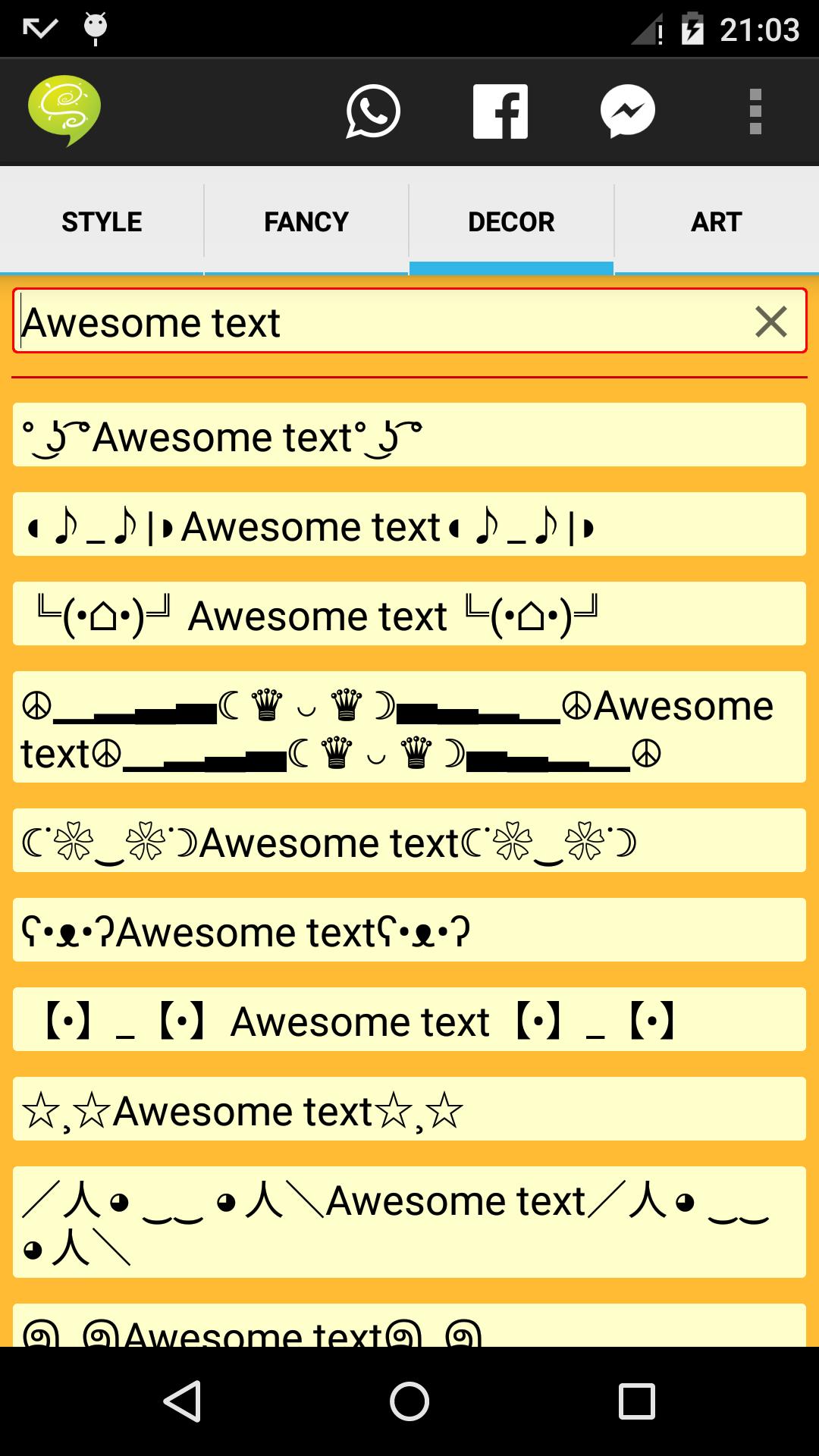Open the ART tab
Image resolution: width=819 pixels, height=1456 pixels.
716,222
